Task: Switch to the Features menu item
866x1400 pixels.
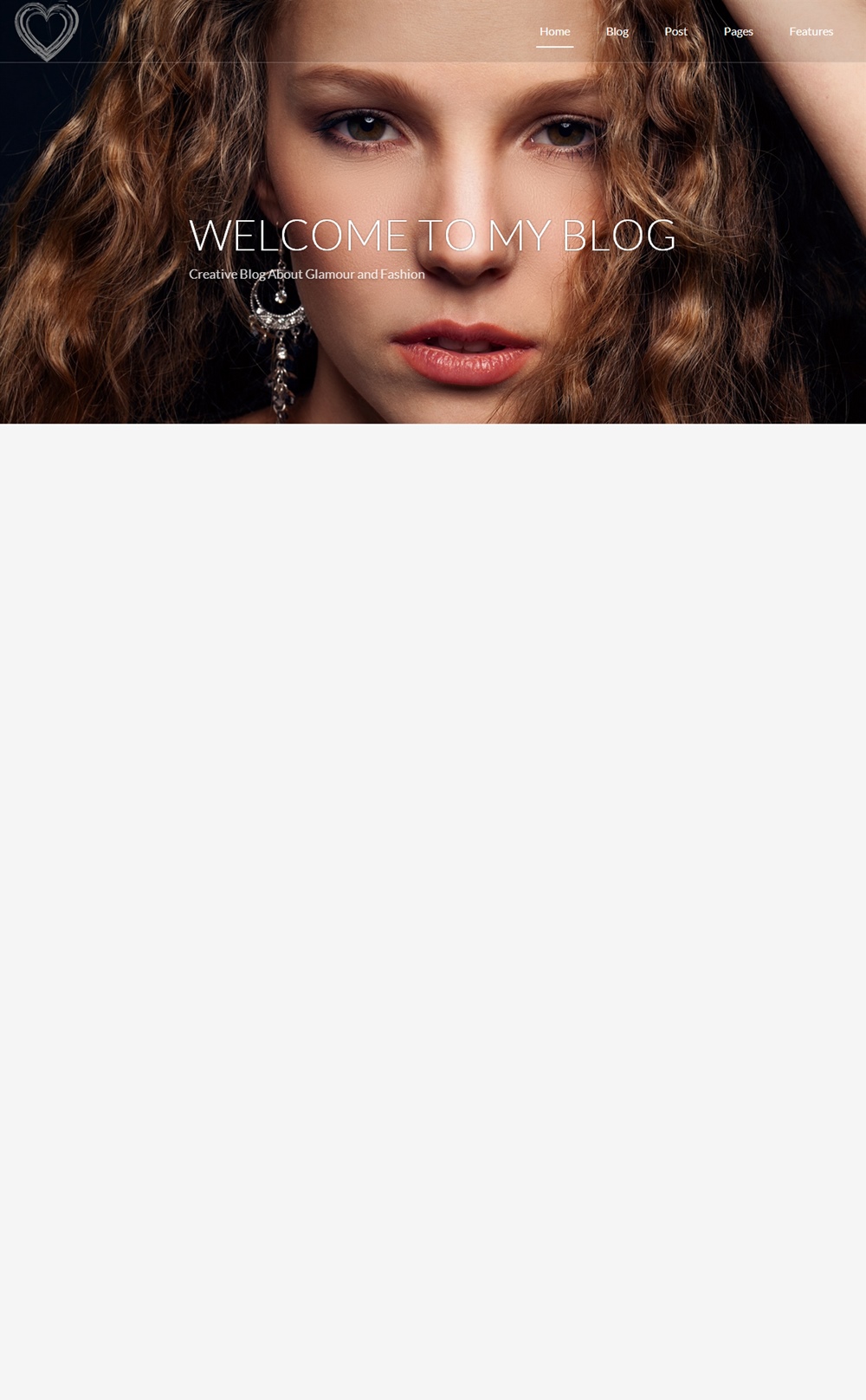Action: click(811, 31)
